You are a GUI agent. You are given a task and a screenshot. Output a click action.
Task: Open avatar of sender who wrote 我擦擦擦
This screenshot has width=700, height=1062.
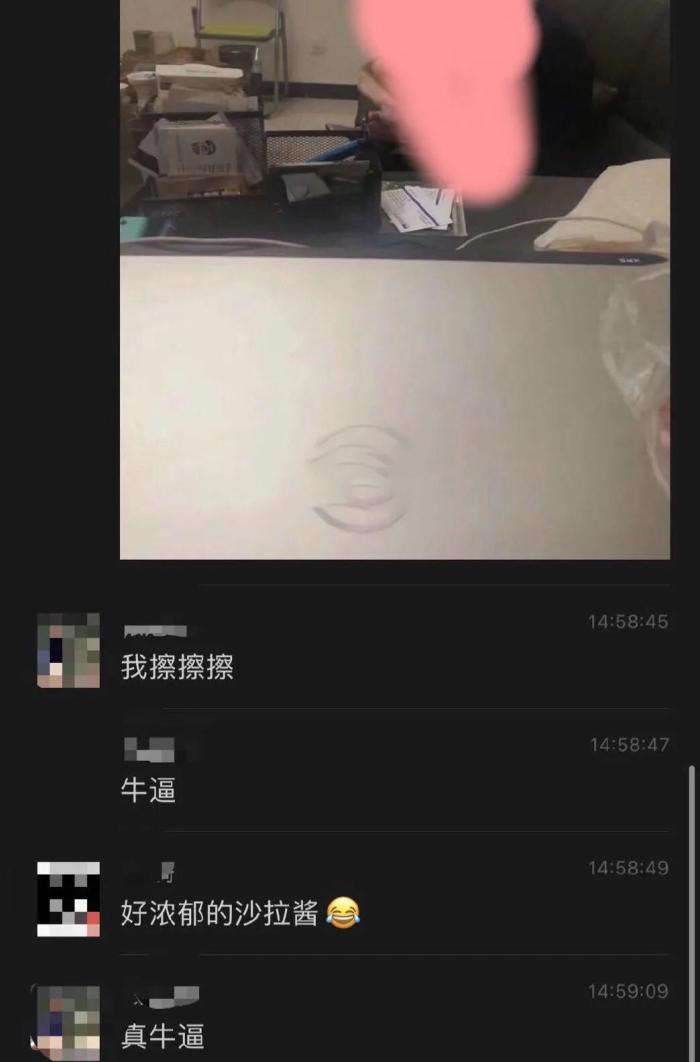(68, 650)
